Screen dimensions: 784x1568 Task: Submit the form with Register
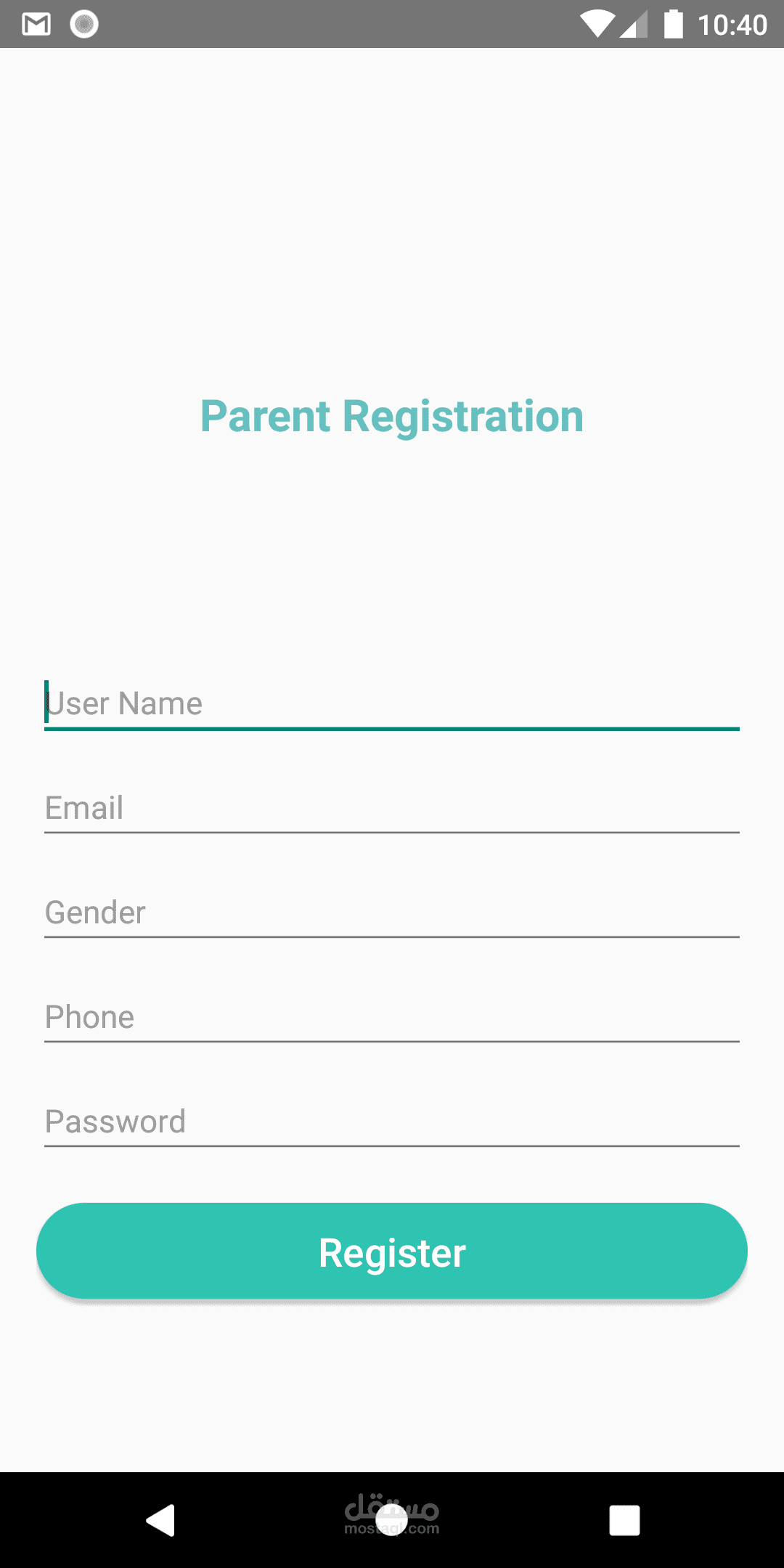[392, 1251]
